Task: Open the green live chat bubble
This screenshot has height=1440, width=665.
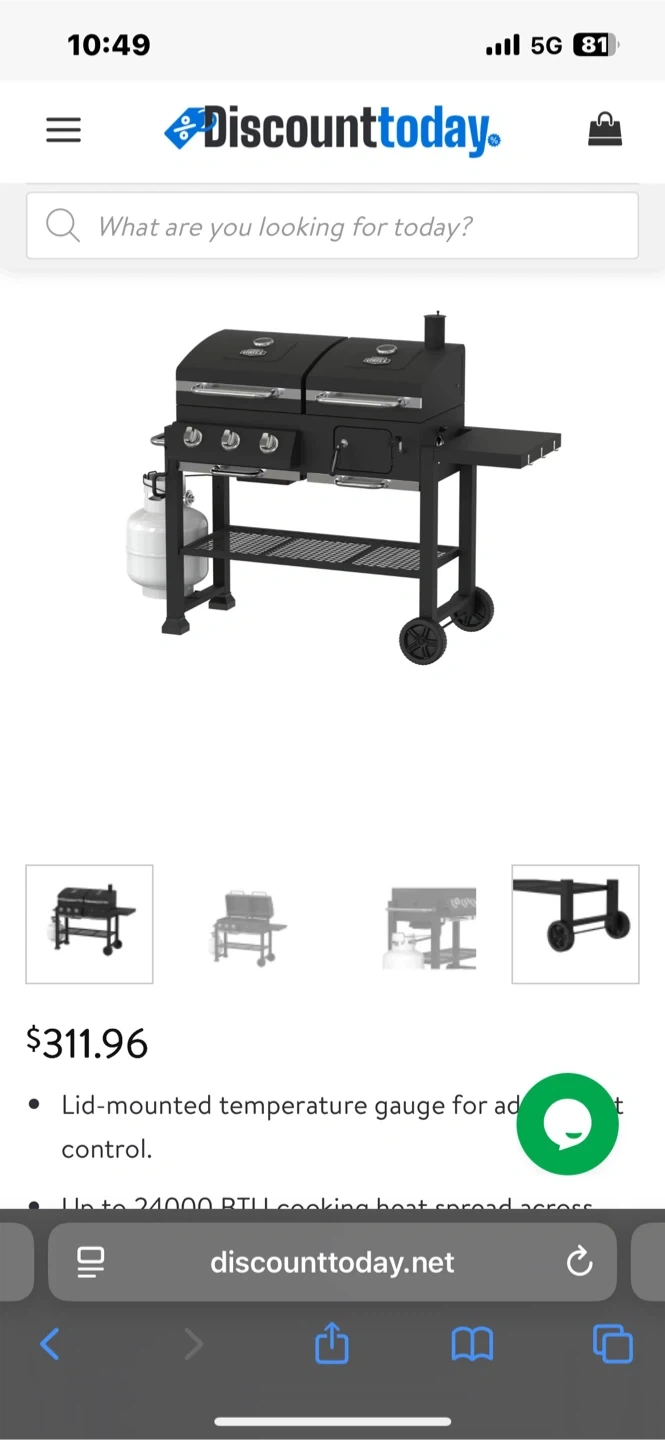Action: [x=567, y=1124]
